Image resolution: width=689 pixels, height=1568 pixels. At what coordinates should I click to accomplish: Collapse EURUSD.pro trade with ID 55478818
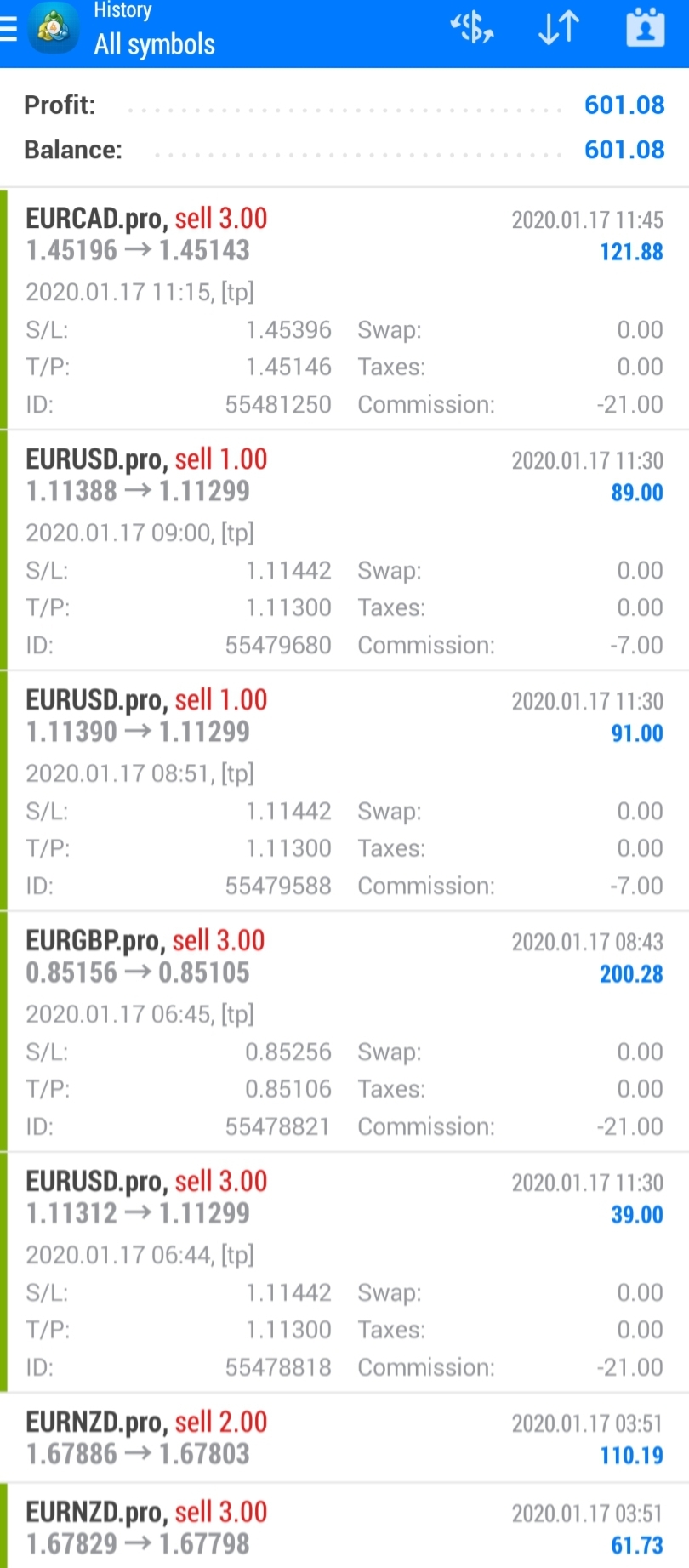(x=344, y=1271)
